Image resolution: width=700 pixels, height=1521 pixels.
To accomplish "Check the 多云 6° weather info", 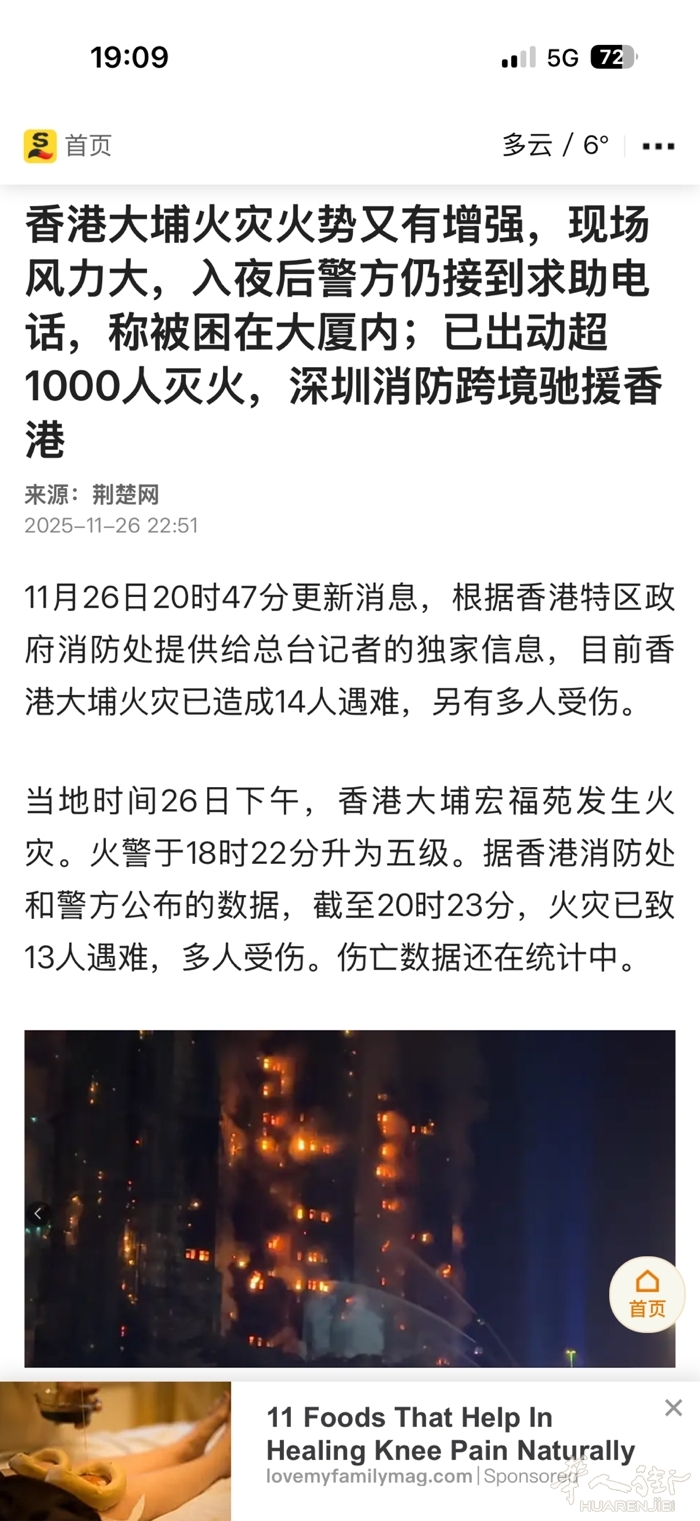I will tap(555, 146).
